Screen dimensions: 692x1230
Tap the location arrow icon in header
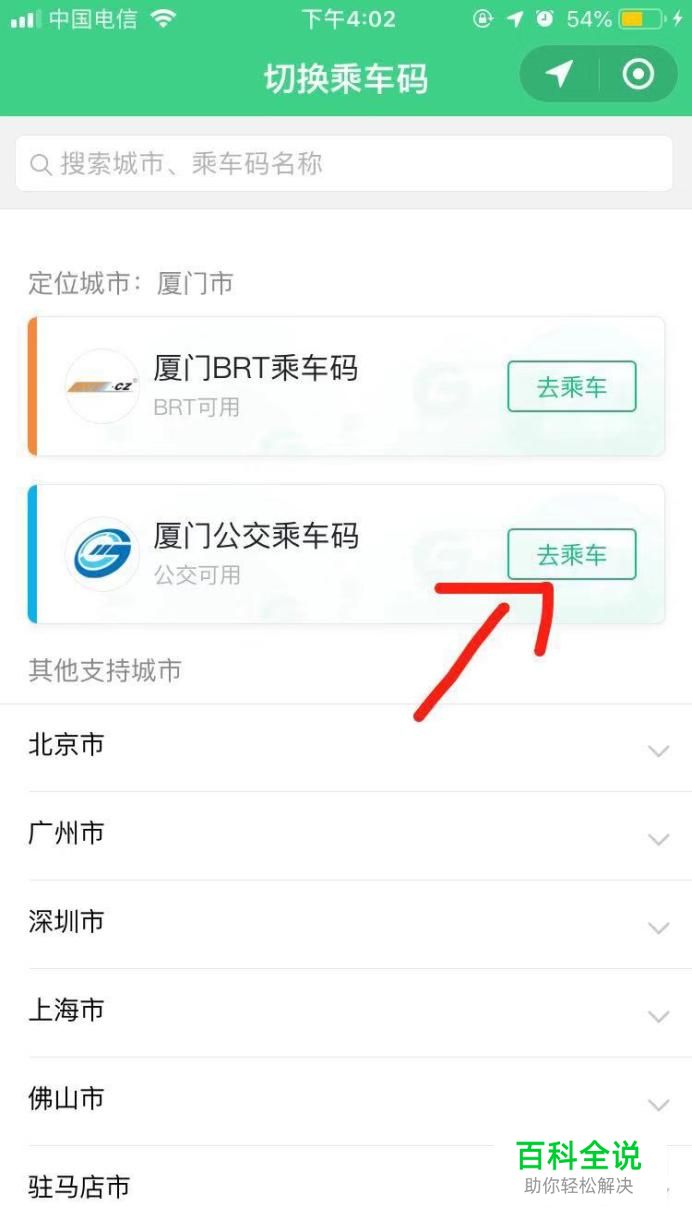559,74
